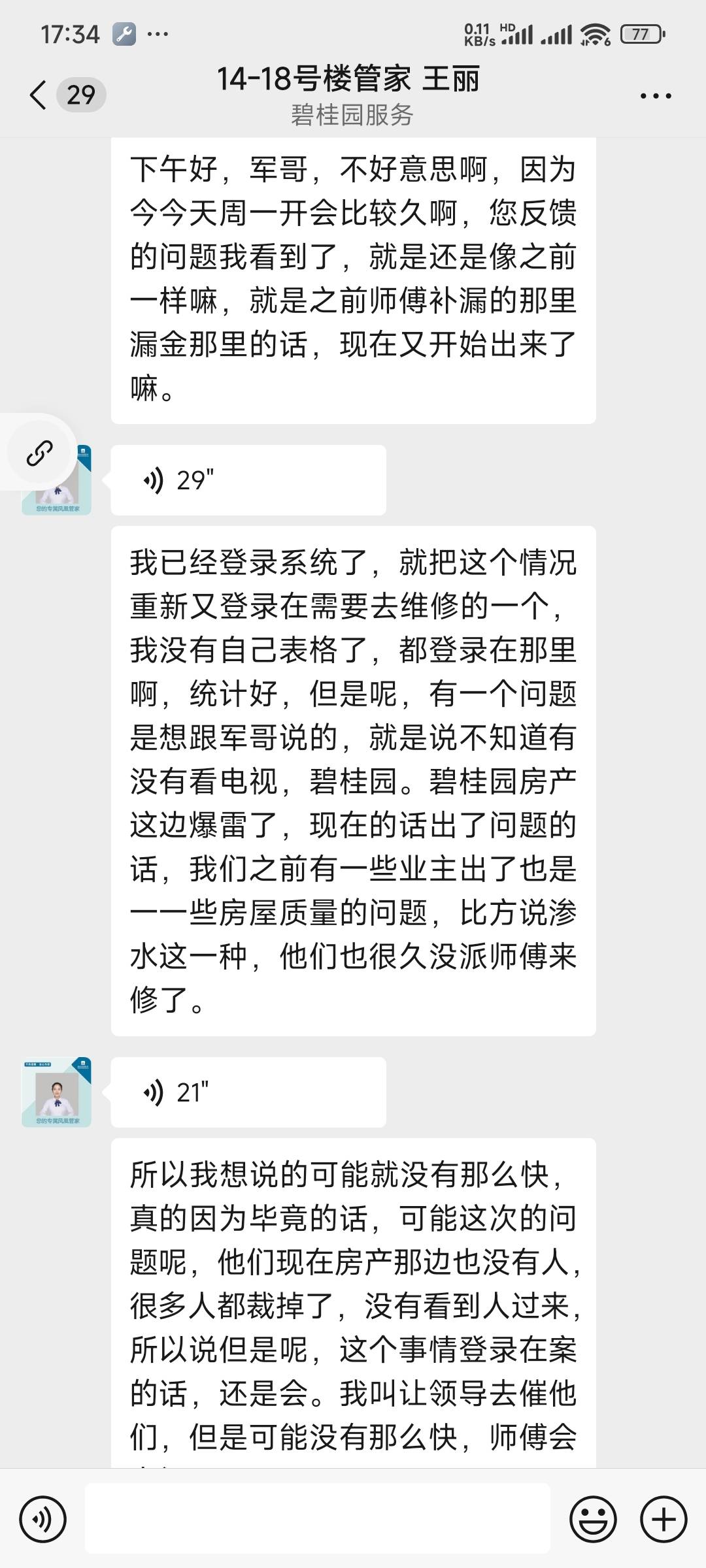Open the emoji picker
706x1568 pixels.
[x=593, y=1520]
